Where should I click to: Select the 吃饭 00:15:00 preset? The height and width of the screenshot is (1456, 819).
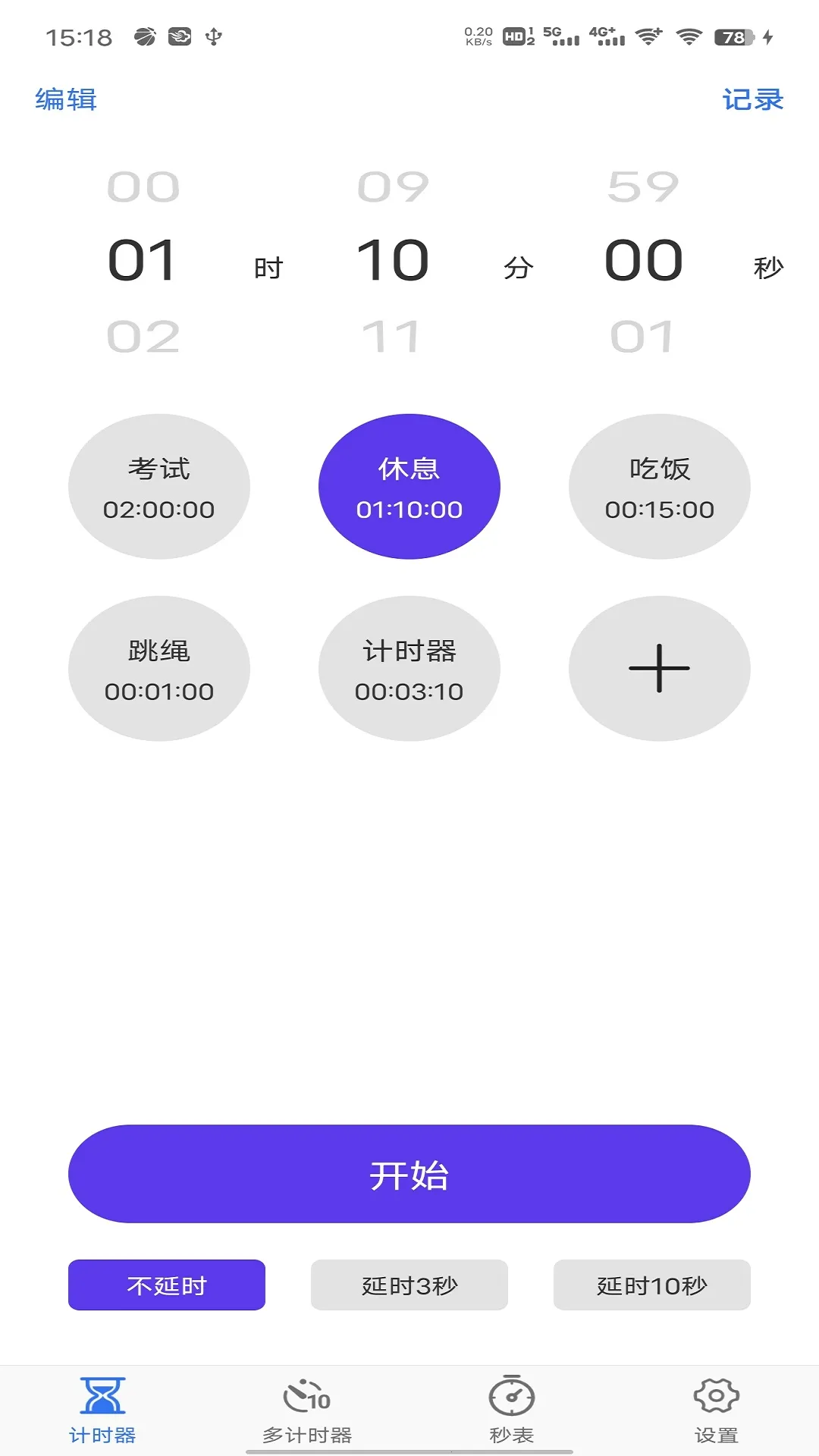pos(659,486)
